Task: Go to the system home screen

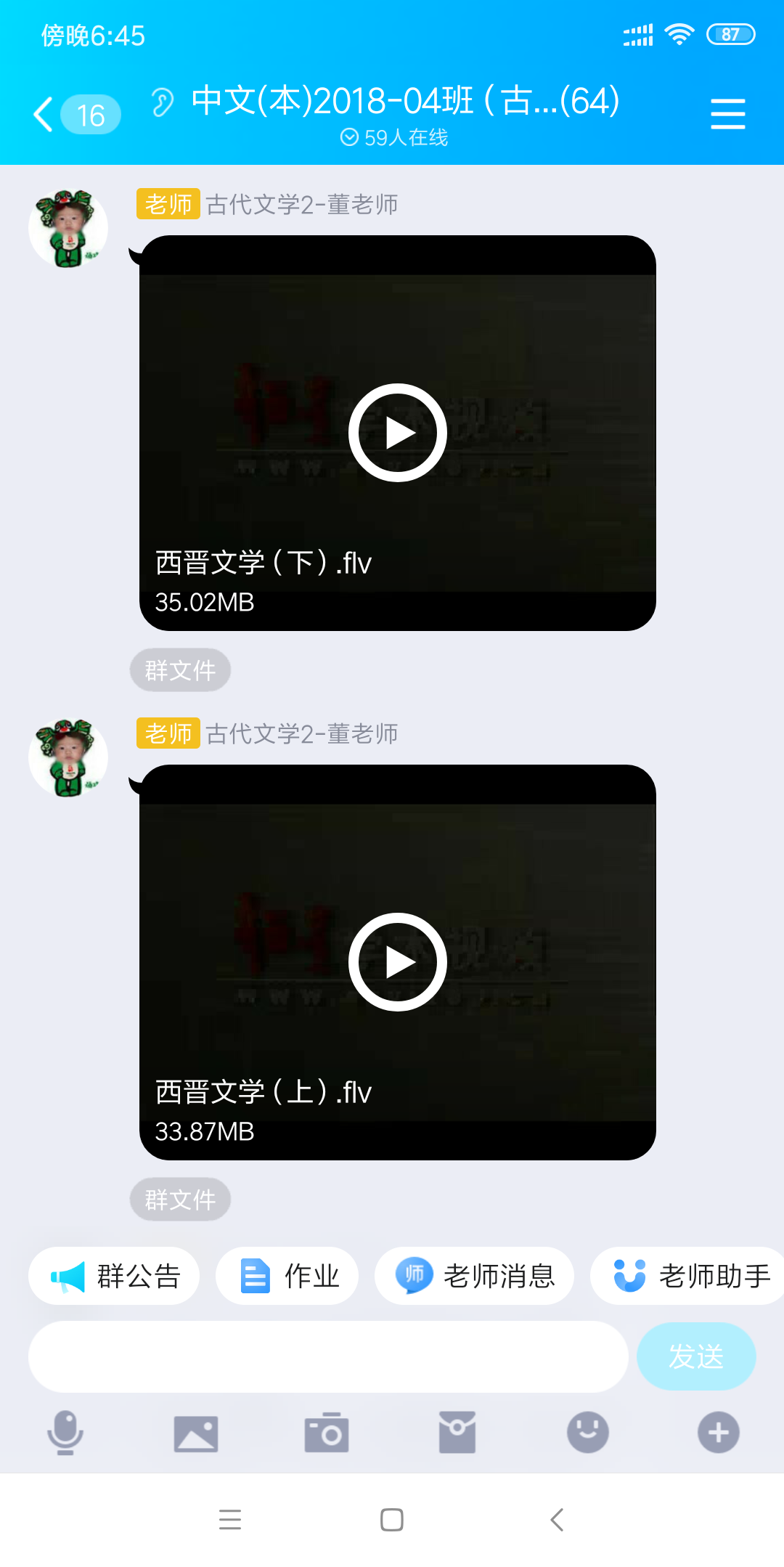Action: click(392, 1520)
